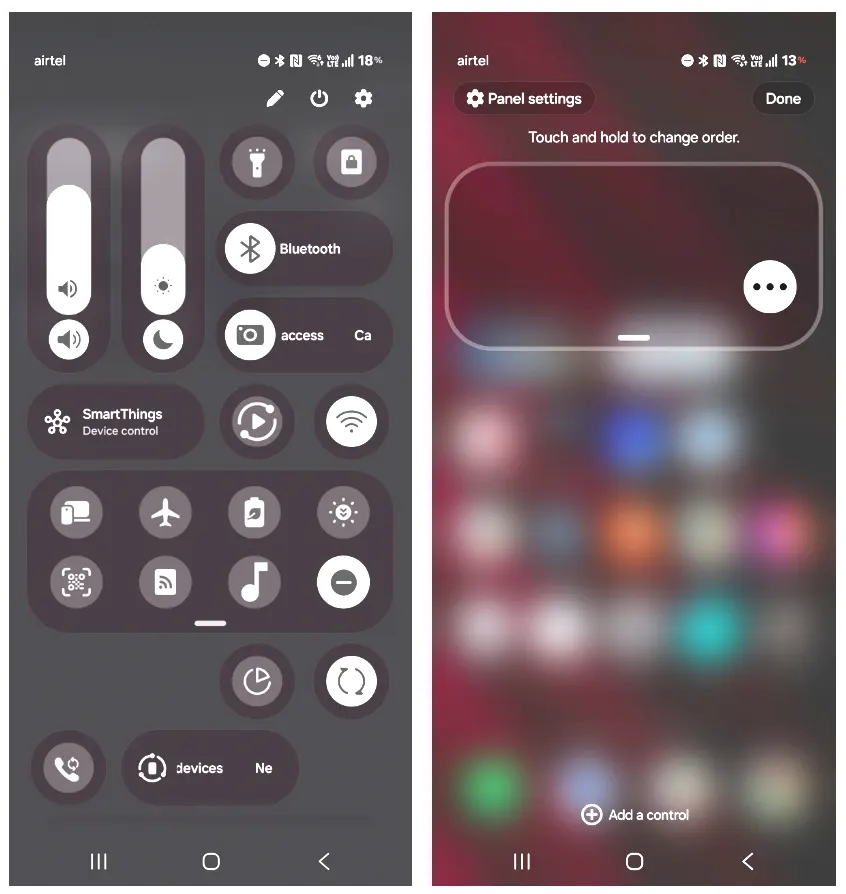Open Panel settings
Image resolution: width=846 pixels, height=894 pixels.
[524, 99]
